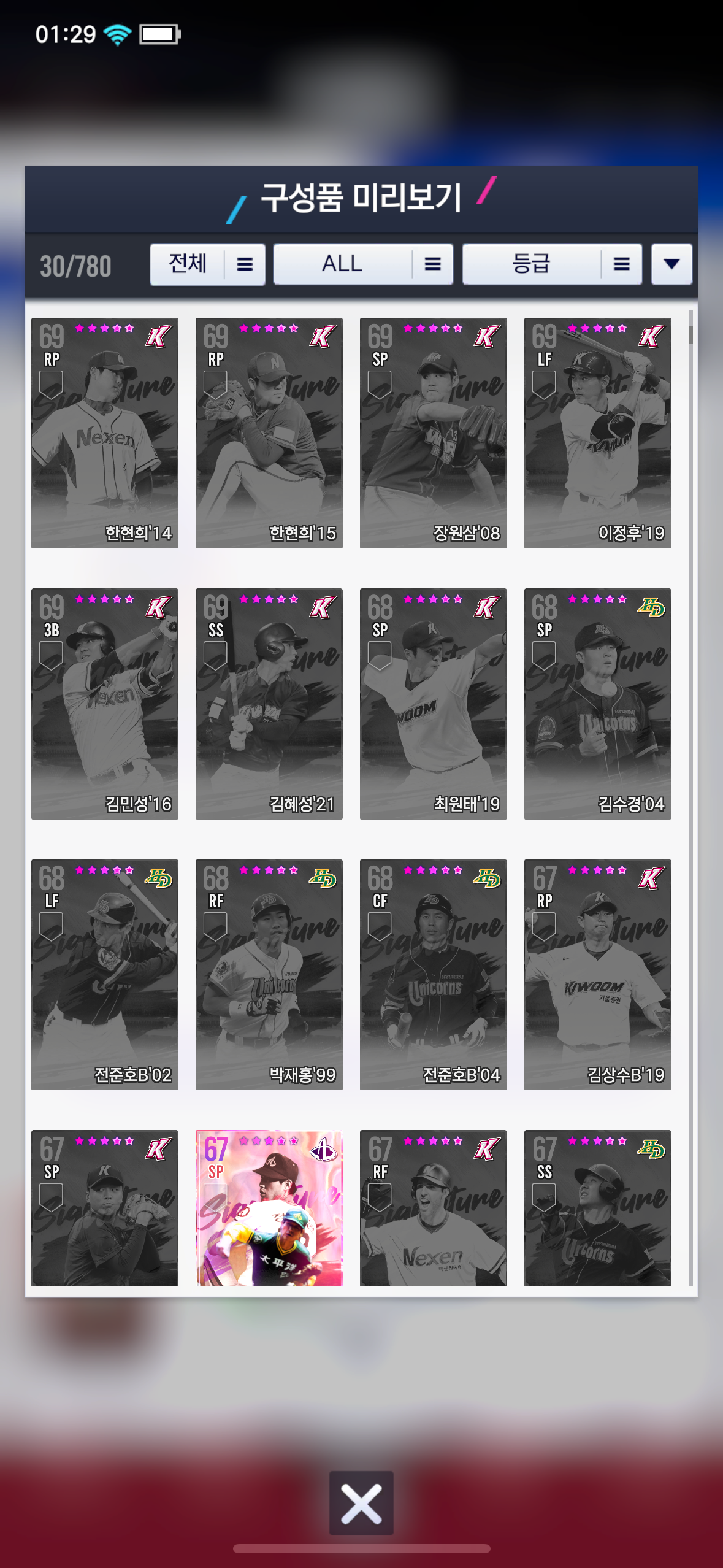Open the 67 SS Unicorns card
Screen dimensions: 723x1568
point(597,1209)
